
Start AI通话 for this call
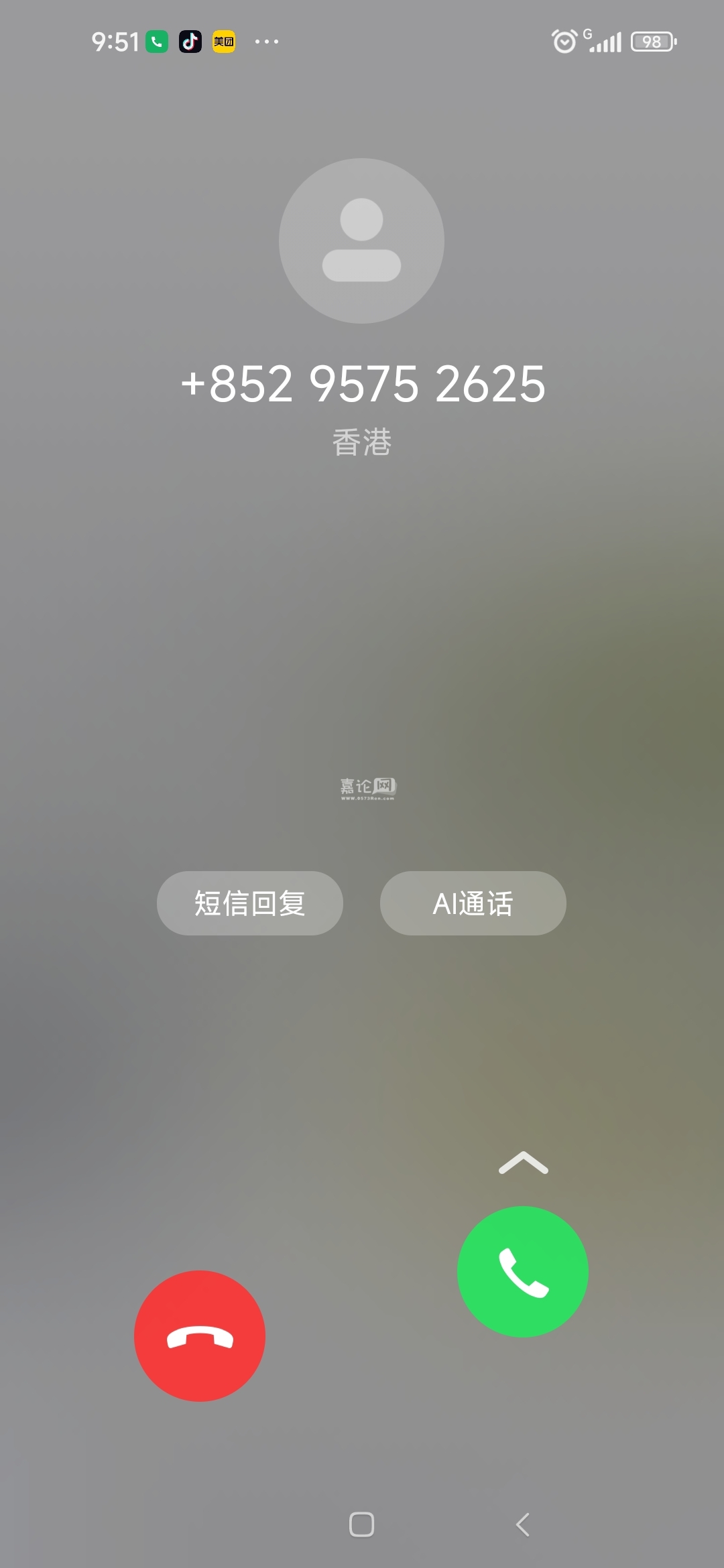pos(473,903)
